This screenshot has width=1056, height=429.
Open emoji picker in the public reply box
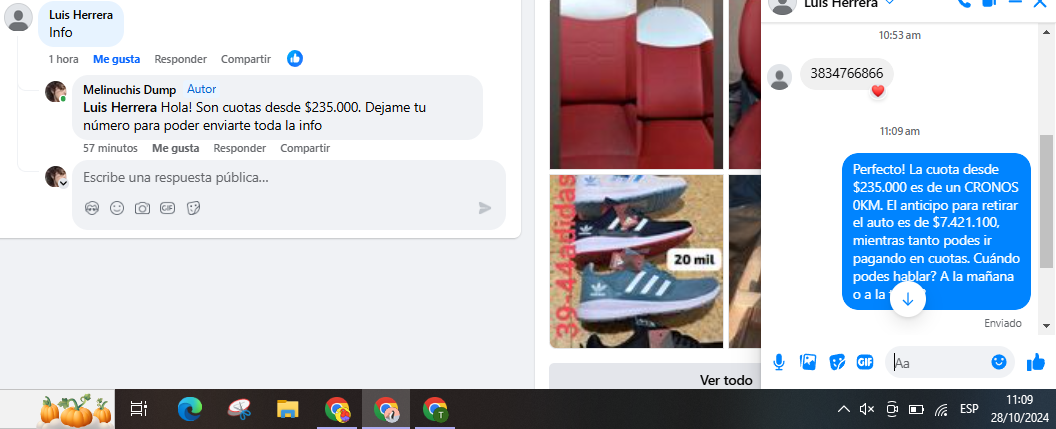pyautogui.click(x=117, y=208)
